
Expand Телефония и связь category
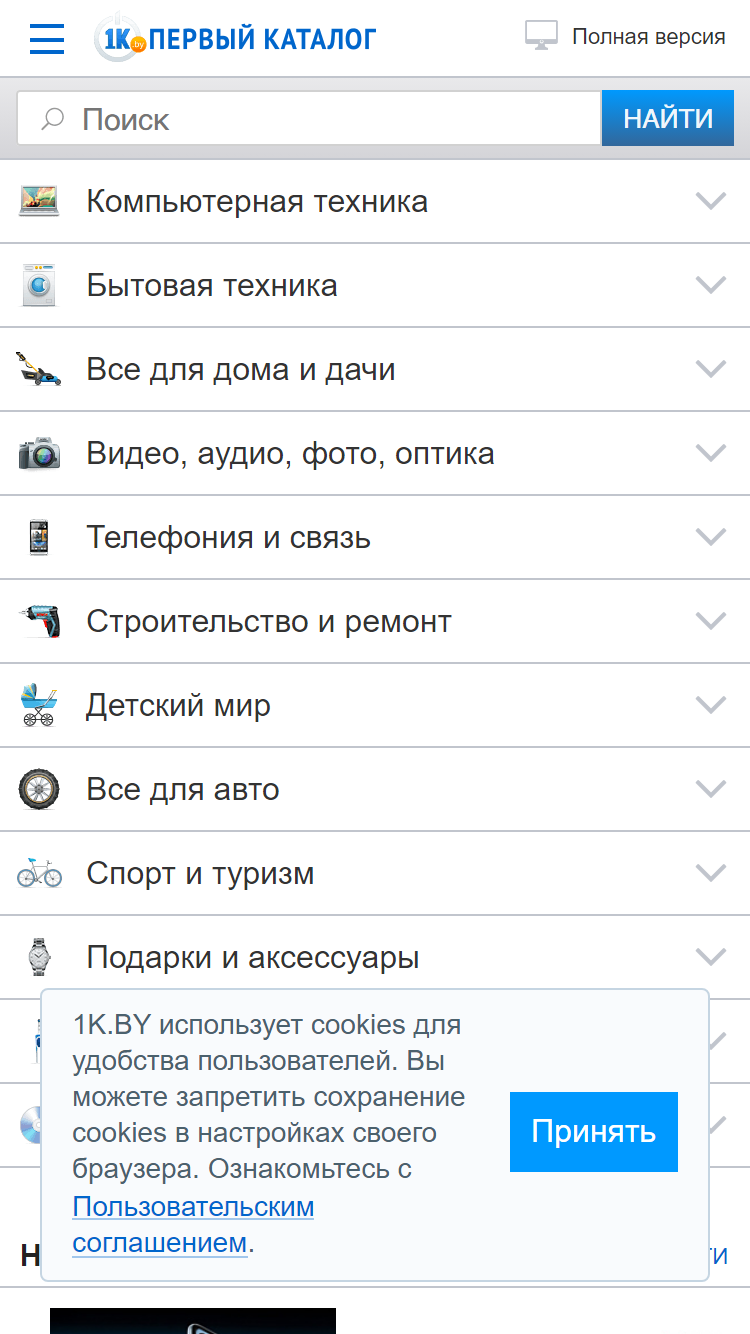(x=375, y=537)
